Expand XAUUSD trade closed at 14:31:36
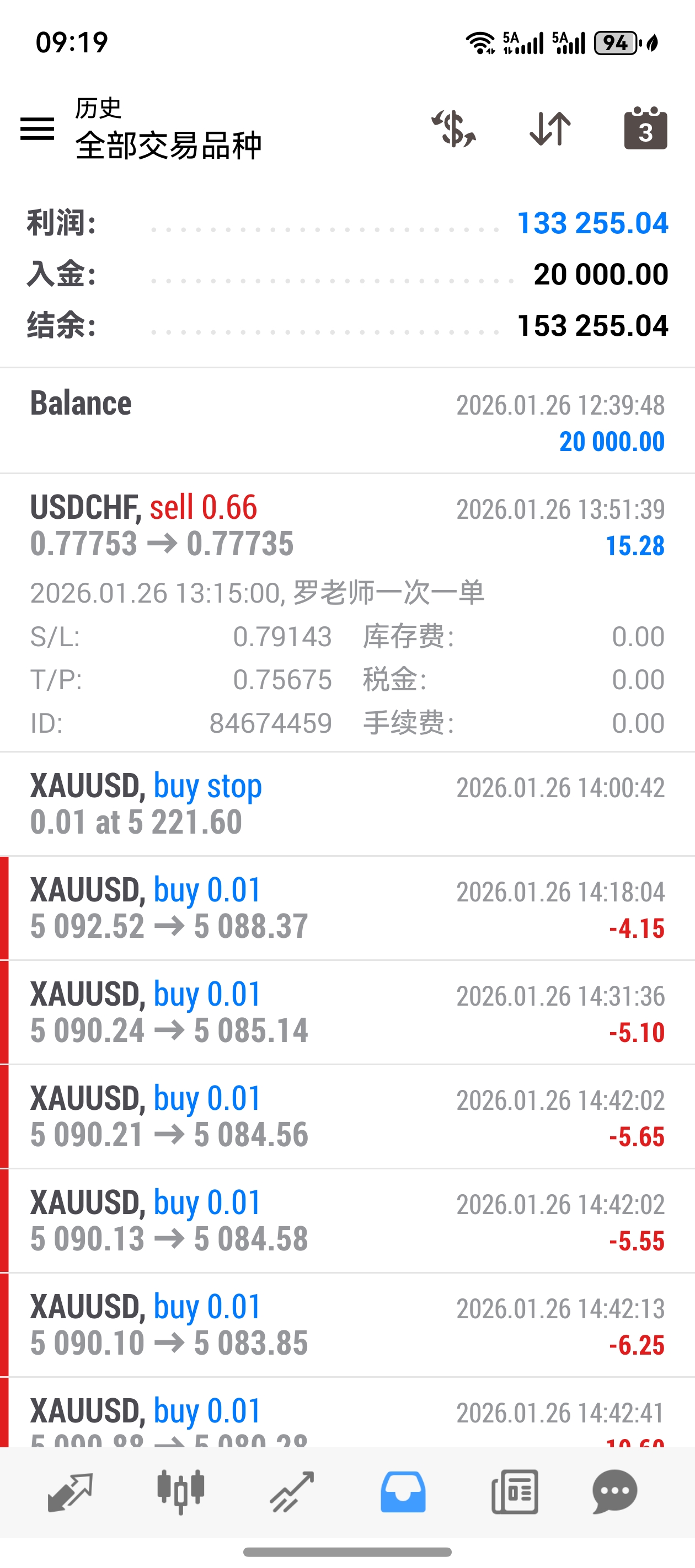This screenshot has width=695, height=1568. coord(347,1012)
